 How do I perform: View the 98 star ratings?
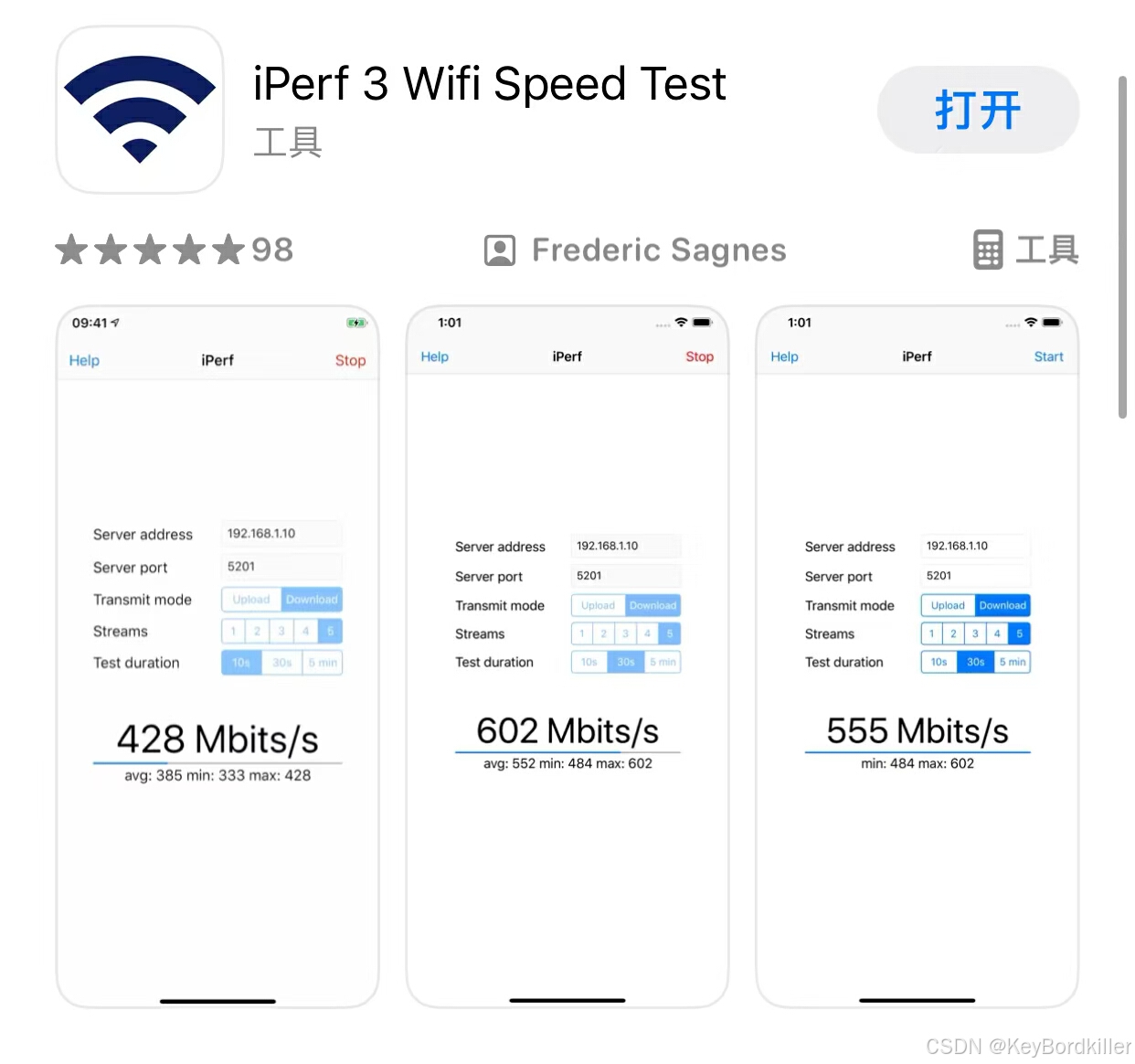174,250
